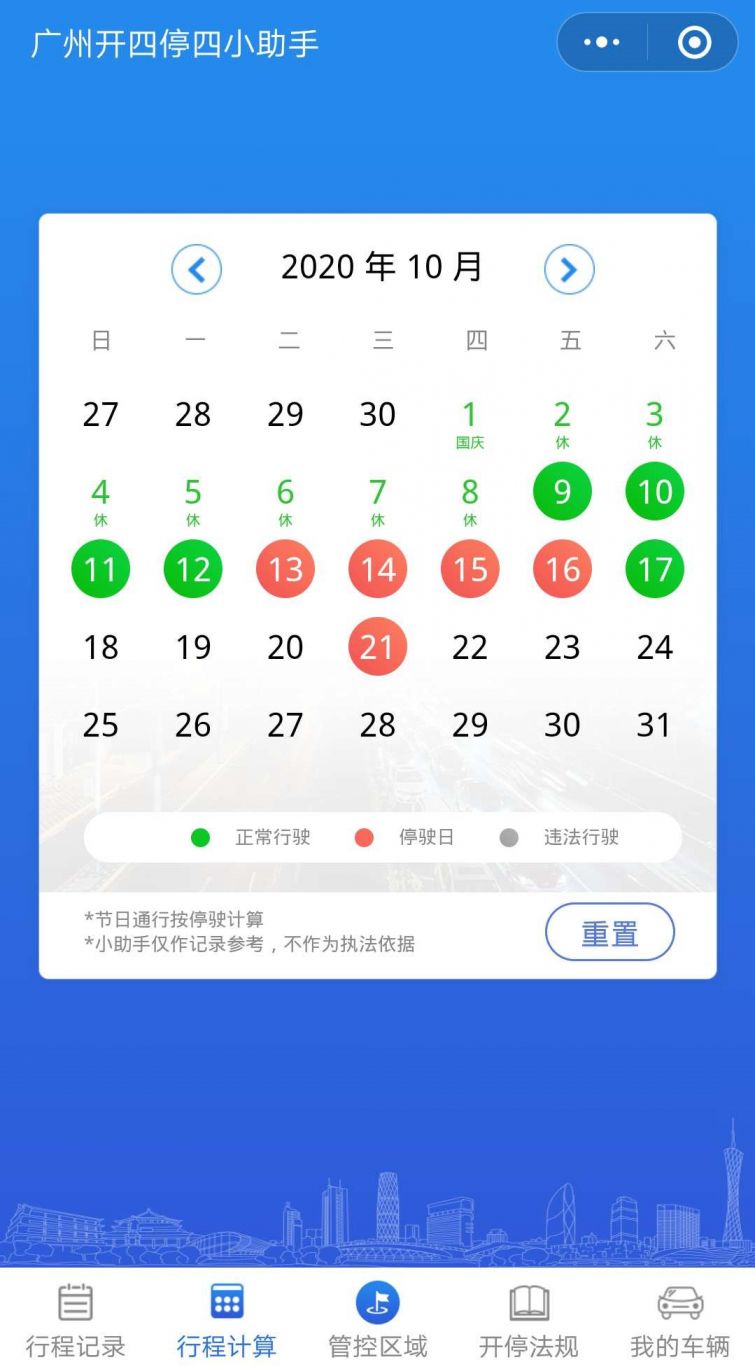Choose October 31 on the calendar

654,725
